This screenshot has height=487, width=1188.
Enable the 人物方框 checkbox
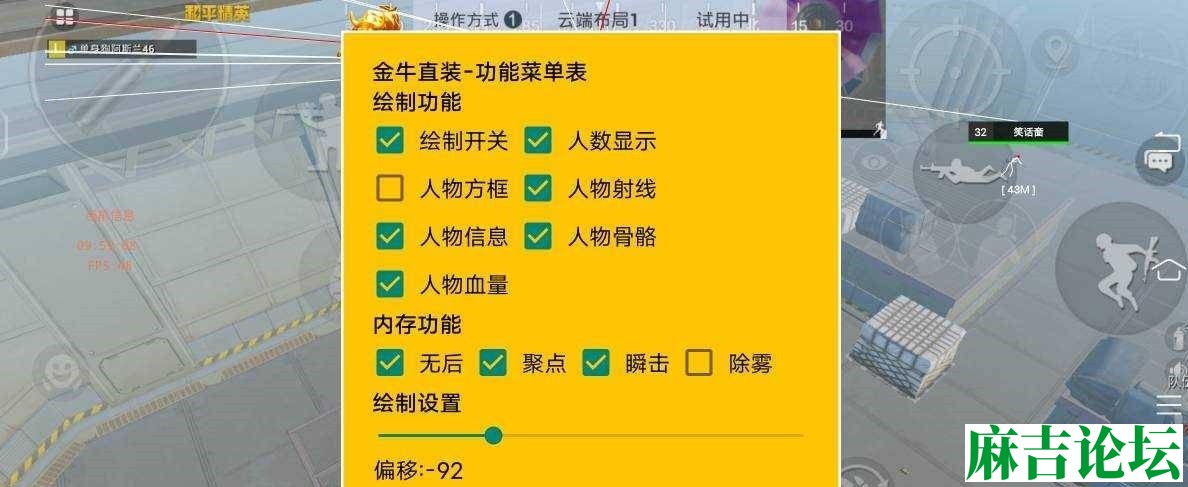point(390,188)
